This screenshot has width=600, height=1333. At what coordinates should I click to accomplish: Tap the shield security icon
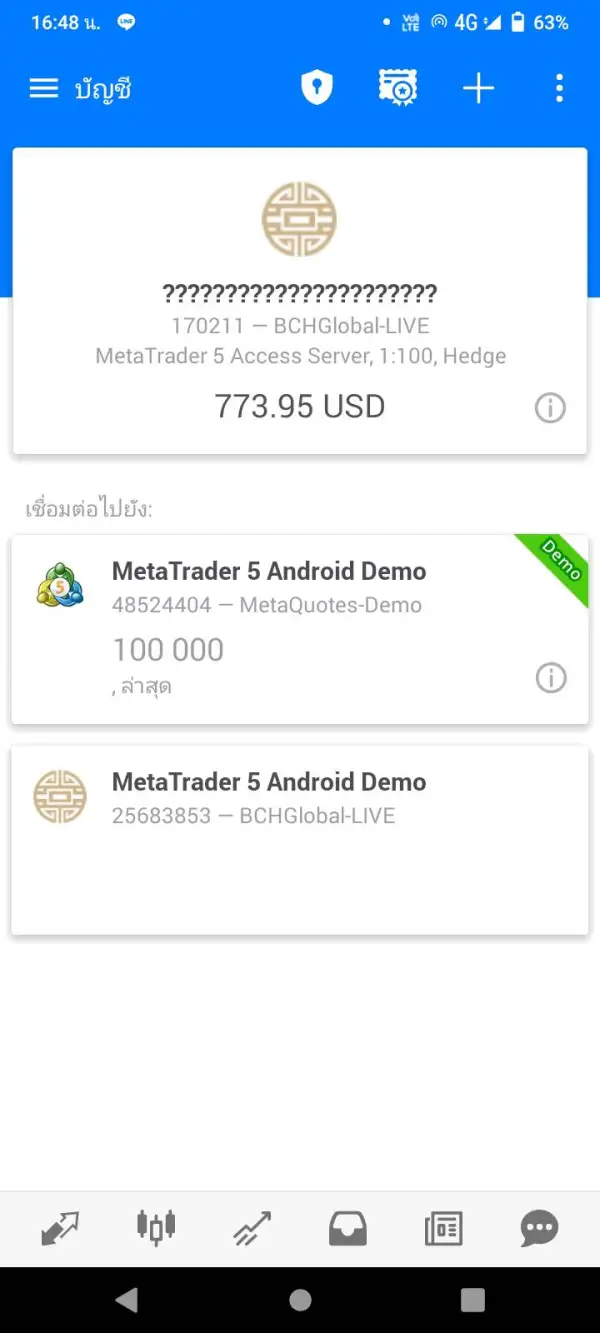[316, 89]
